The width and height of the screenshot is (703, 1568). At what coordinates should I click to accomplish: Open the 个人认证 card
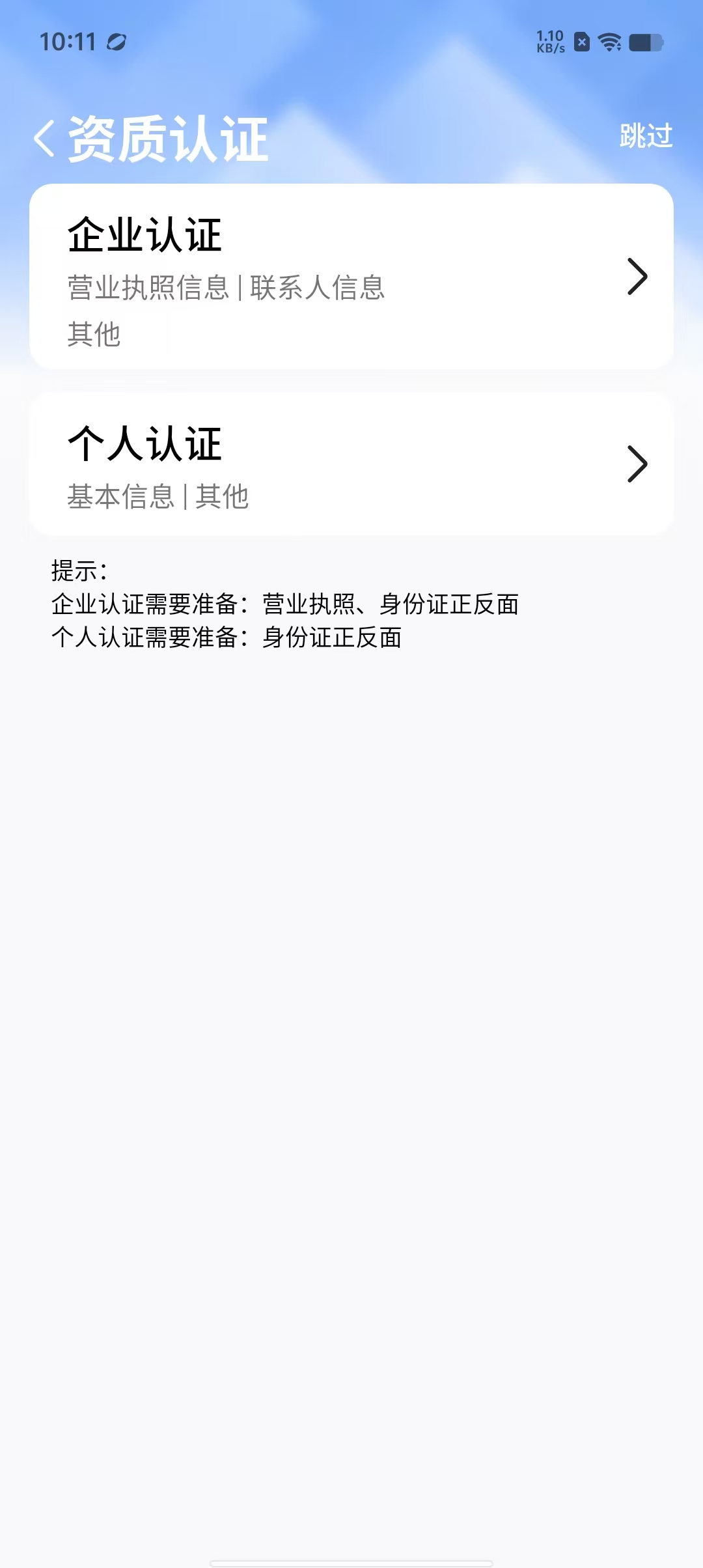pyautogui.click(x=351, y=464)
